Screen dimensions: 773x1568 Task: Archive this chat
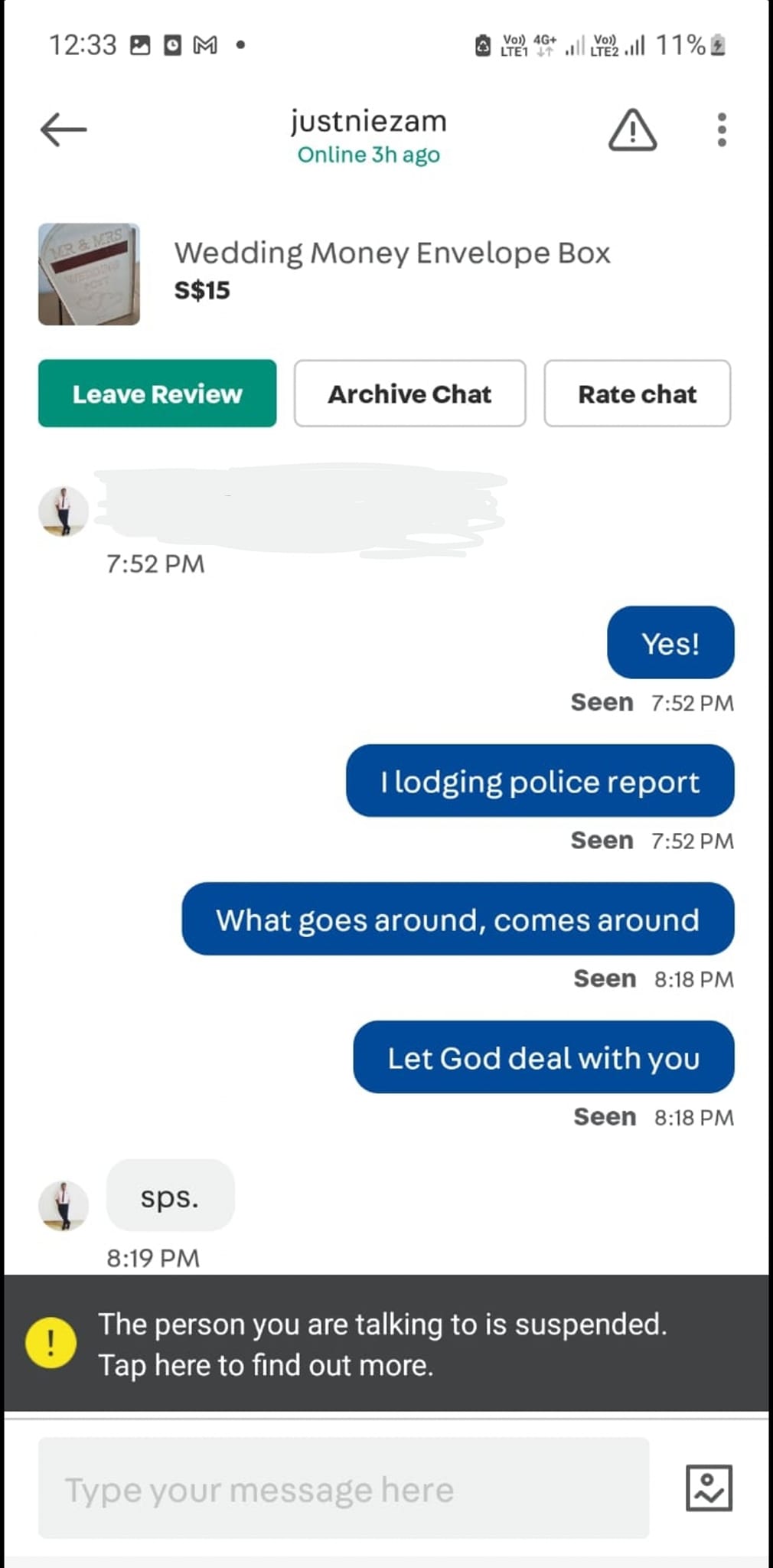[x=409, y=394]
